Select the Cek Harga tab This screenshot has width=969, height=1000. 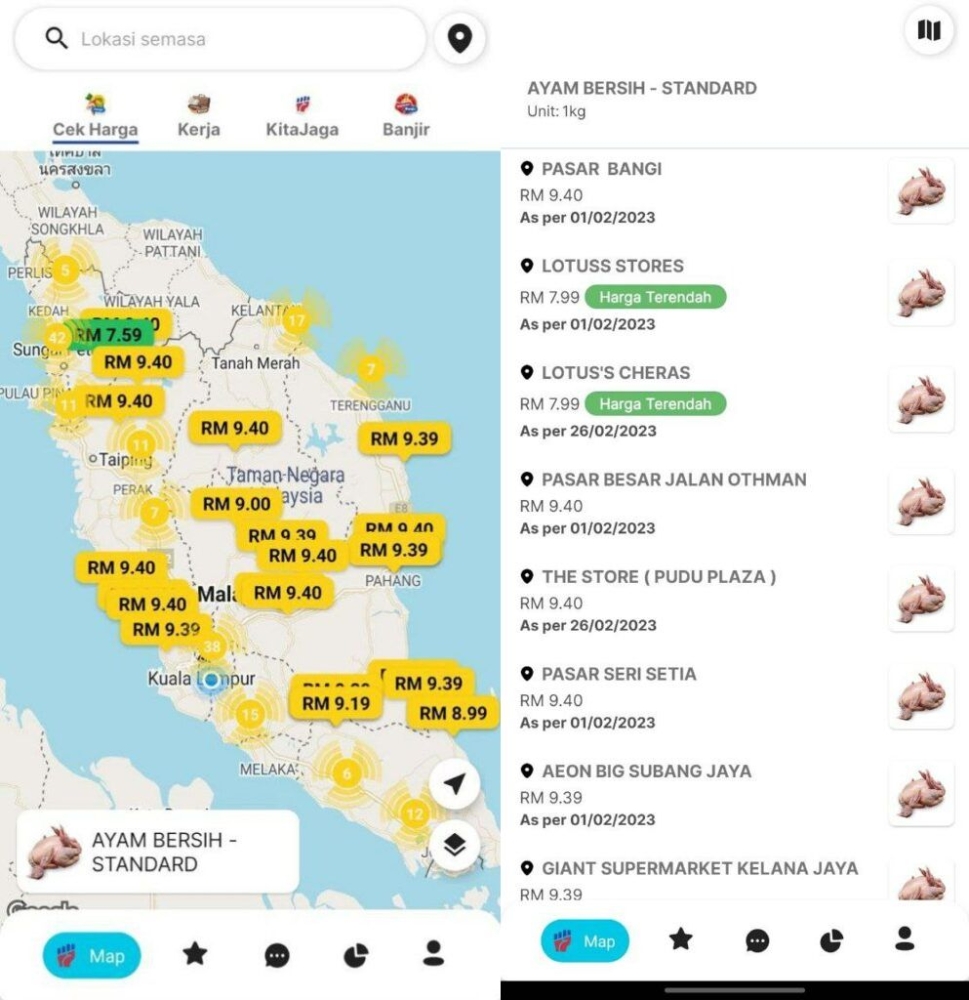coord(95,116)
